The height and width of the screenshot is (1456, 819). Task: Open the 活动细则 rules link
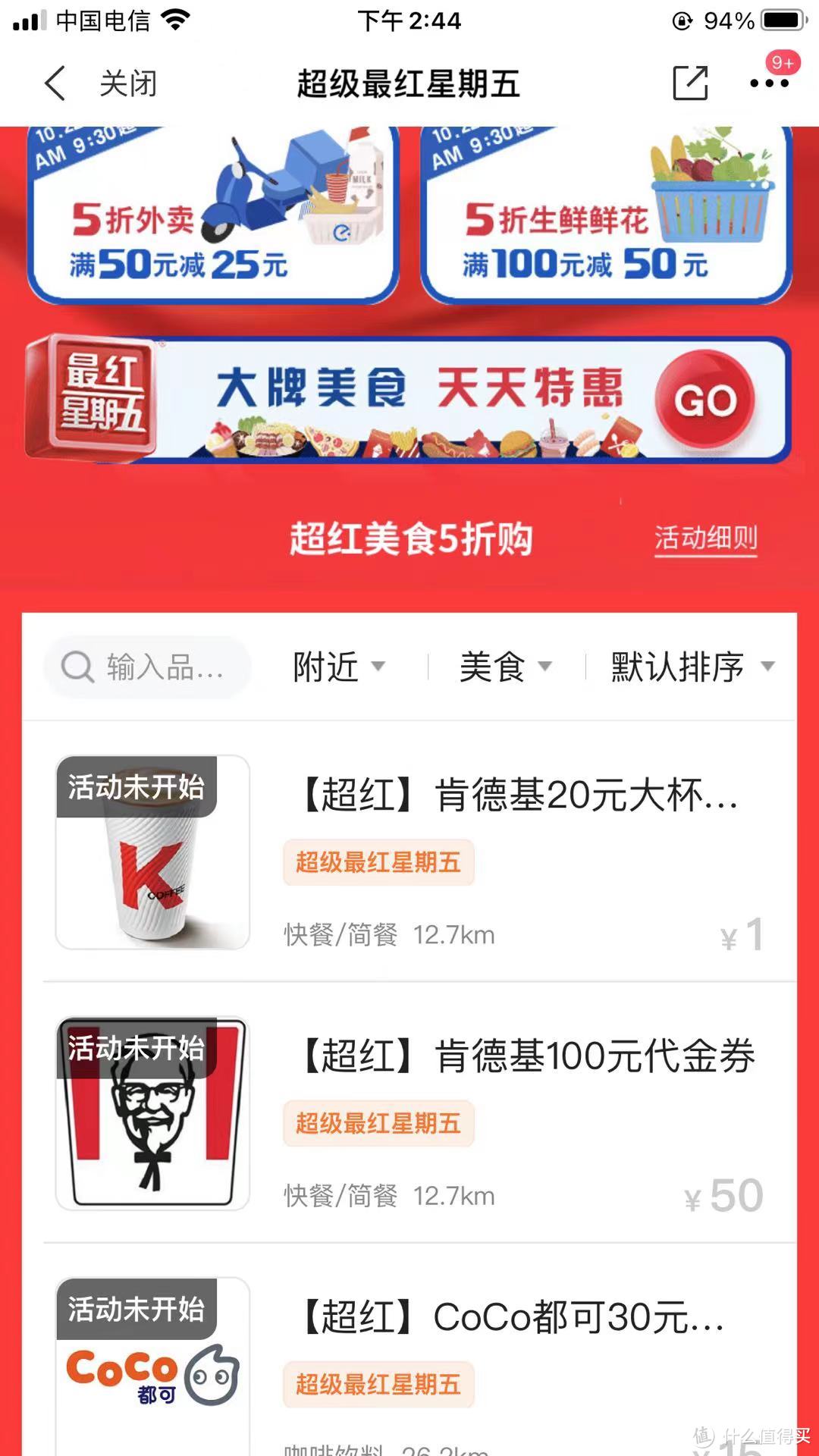(x=706, y=538)
